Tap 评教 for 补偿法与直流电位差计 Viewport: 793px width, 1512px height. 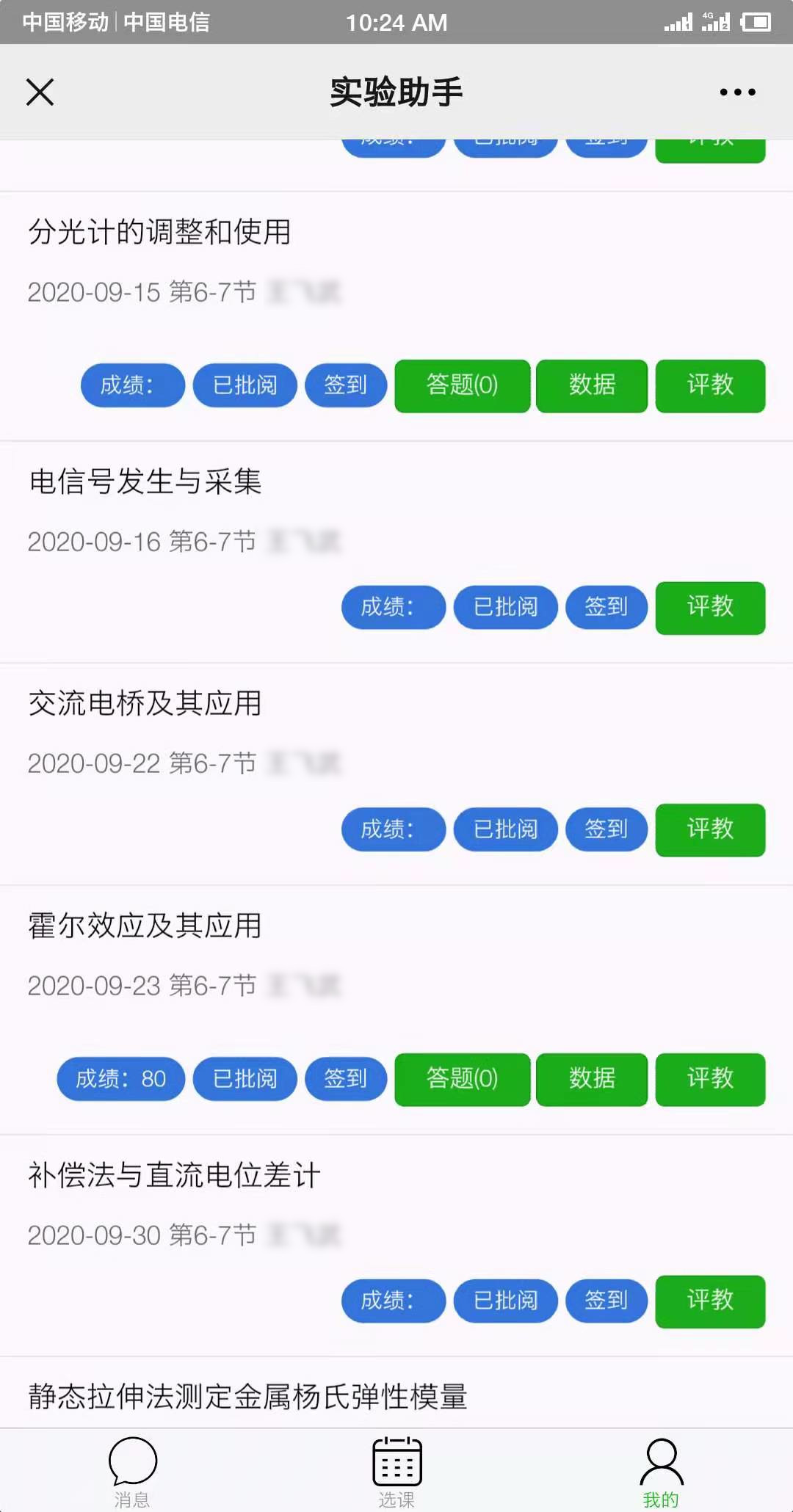click(x=710, y=1301)
